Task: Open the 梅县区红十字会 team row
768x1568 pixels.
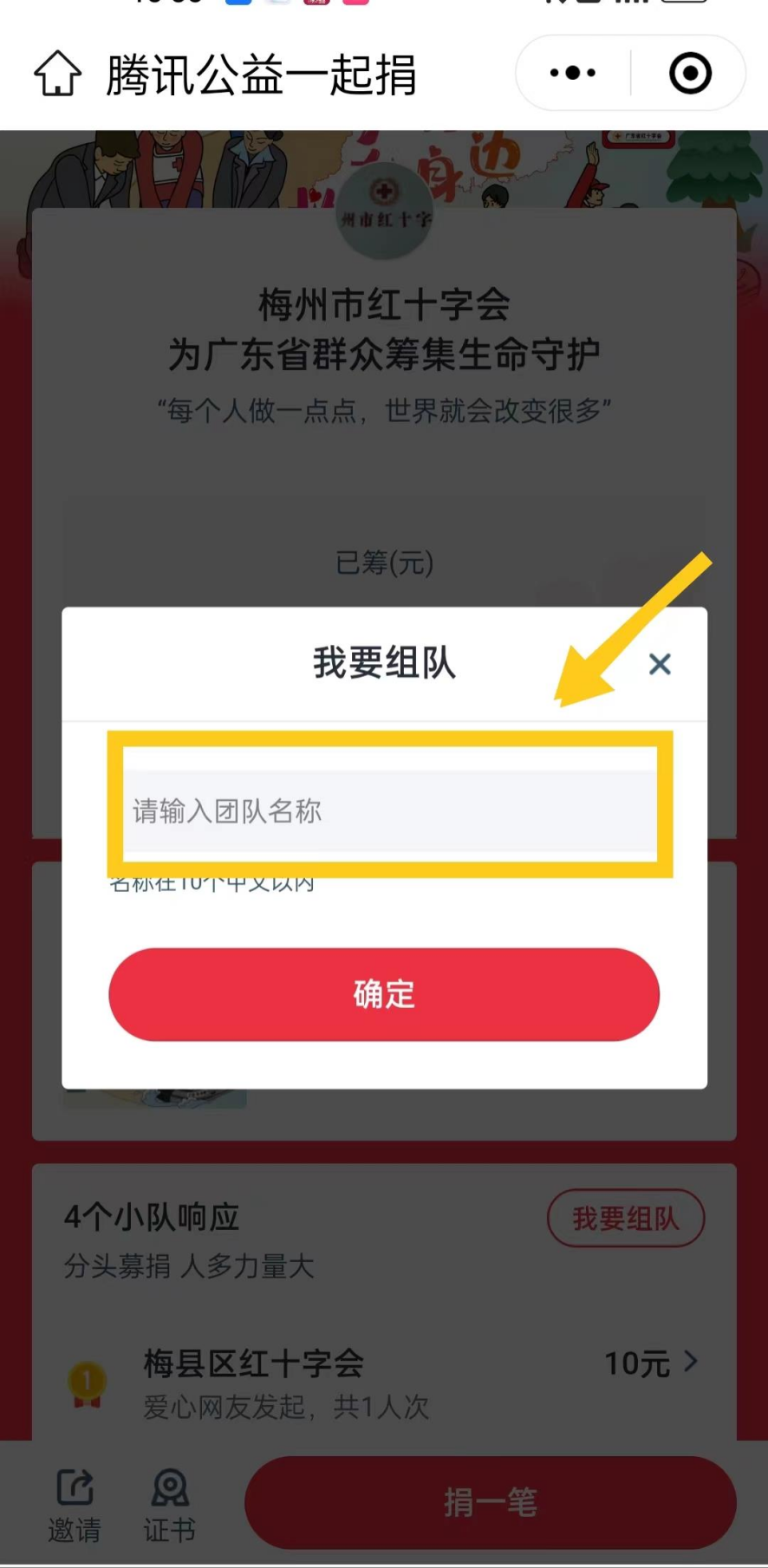Action: [x=381, y=1381]
